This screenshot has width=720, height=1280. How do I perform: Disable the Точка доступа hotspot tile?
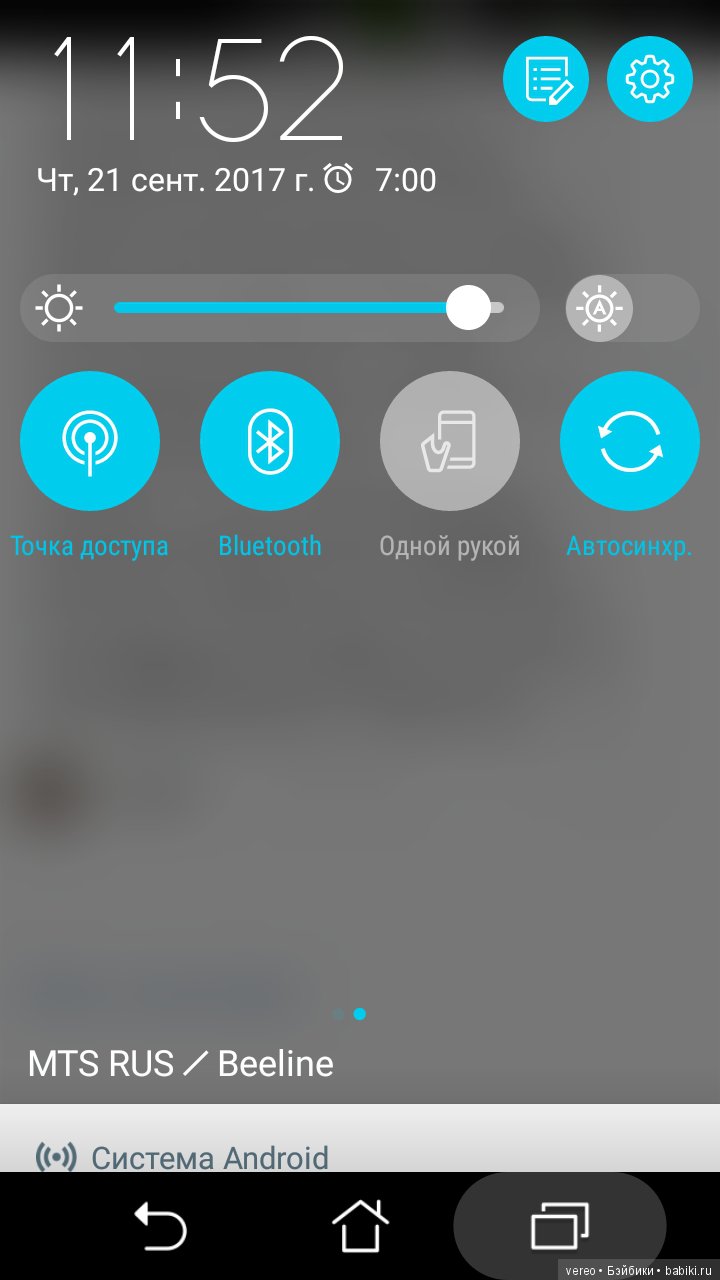90,441
